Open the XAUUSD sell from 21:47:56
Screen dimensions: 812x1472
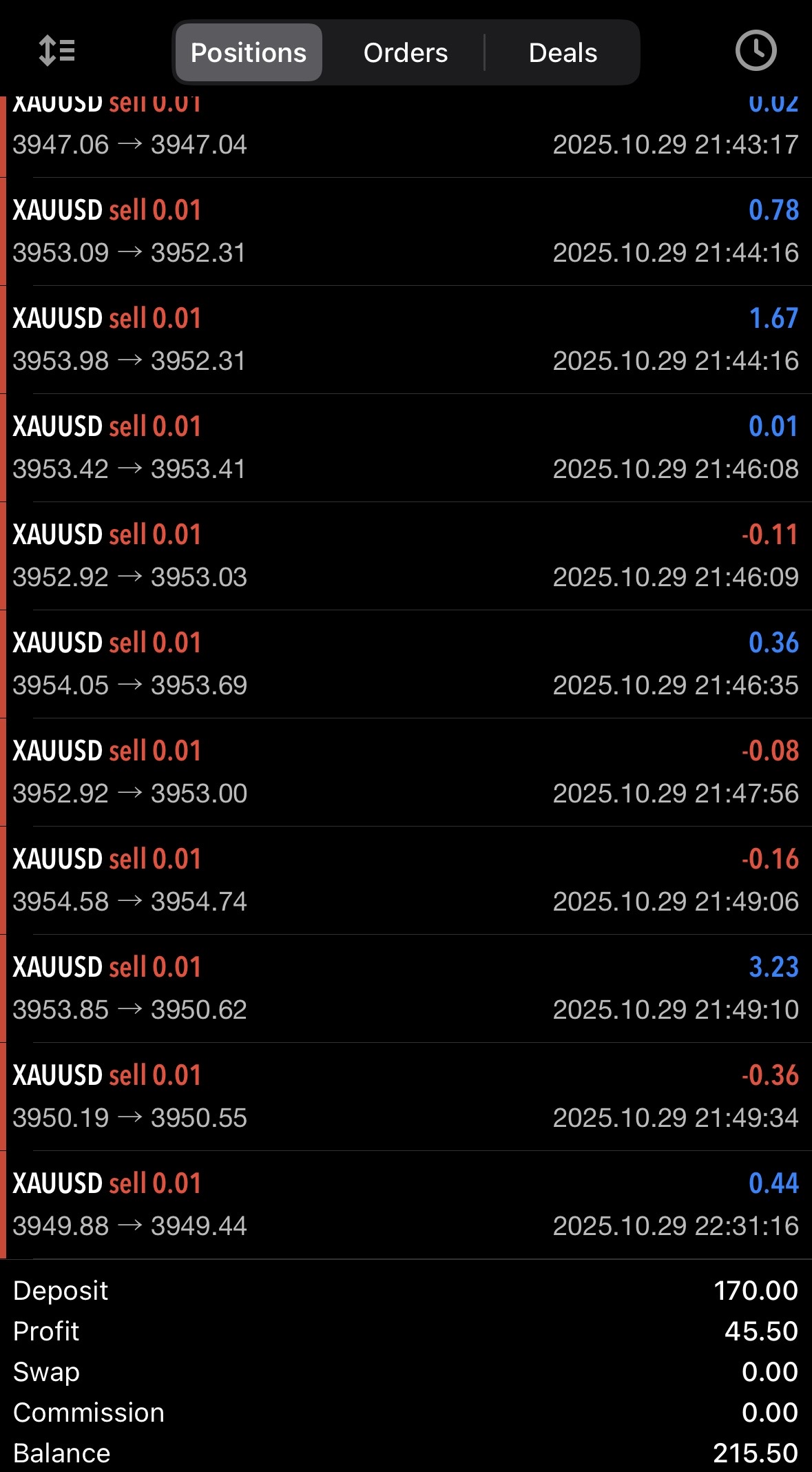click(406, 772)
